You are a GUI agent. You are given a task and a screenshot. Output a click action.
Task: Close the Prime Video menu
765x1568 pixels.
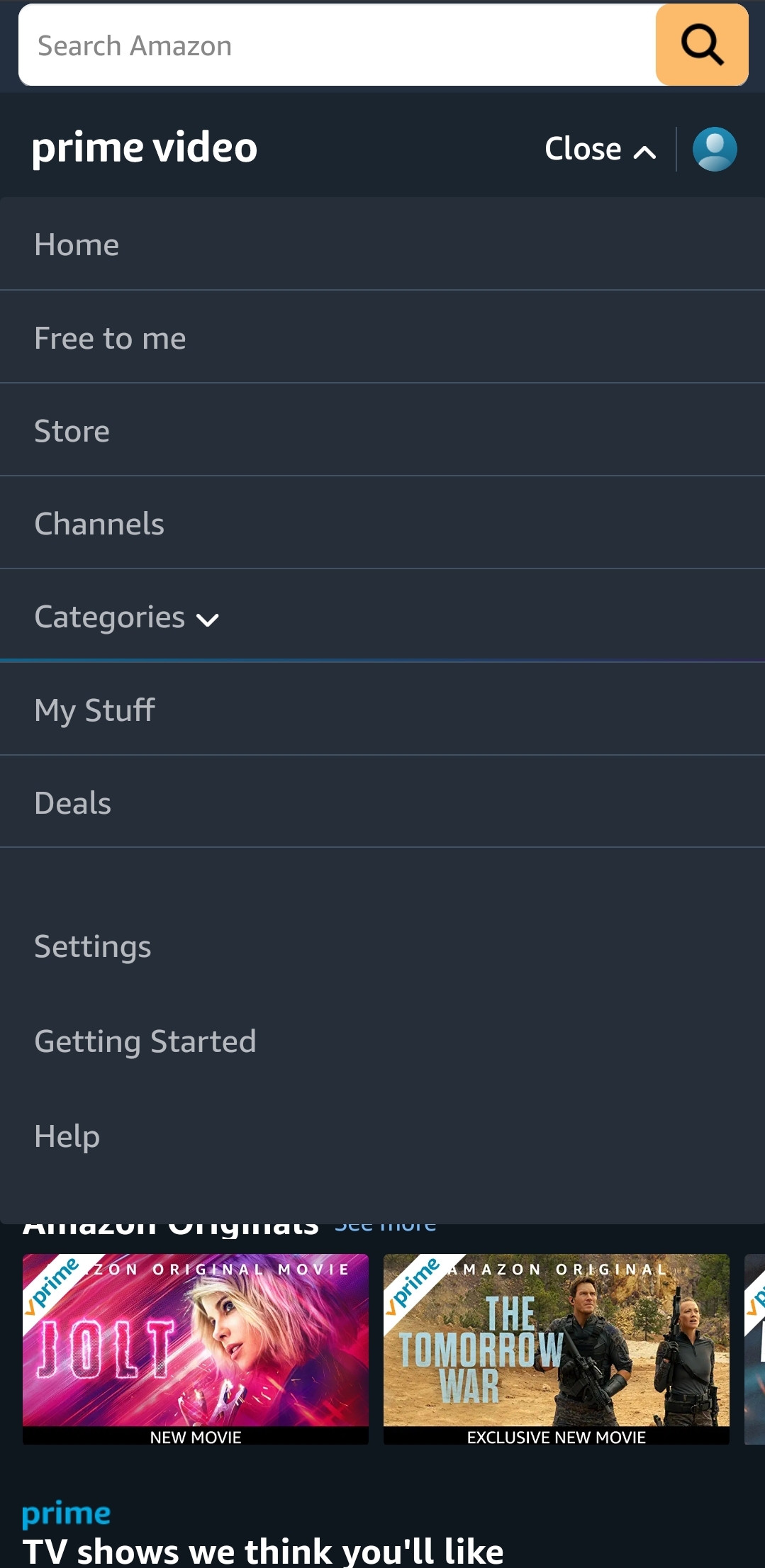tap(600, 150)
